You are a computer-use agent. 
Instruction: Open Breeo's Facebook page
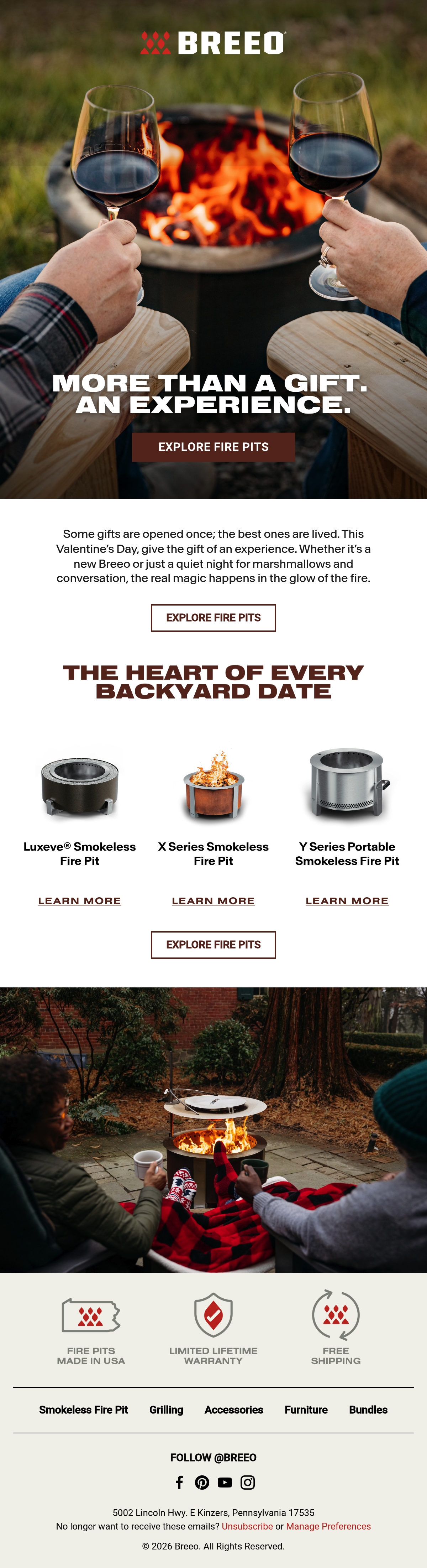tap(179, 1482)
